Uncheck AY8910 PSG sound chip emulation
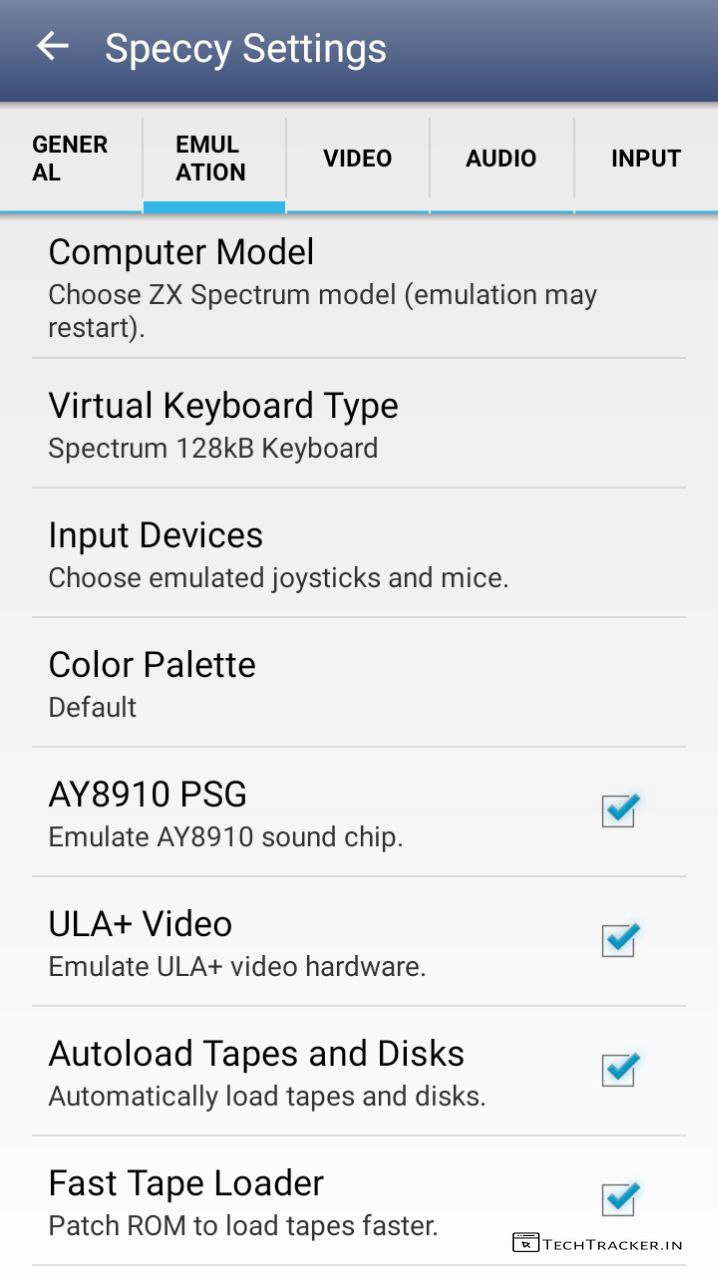The height and width of the screenshot is (1280, 718). [619, 811]
